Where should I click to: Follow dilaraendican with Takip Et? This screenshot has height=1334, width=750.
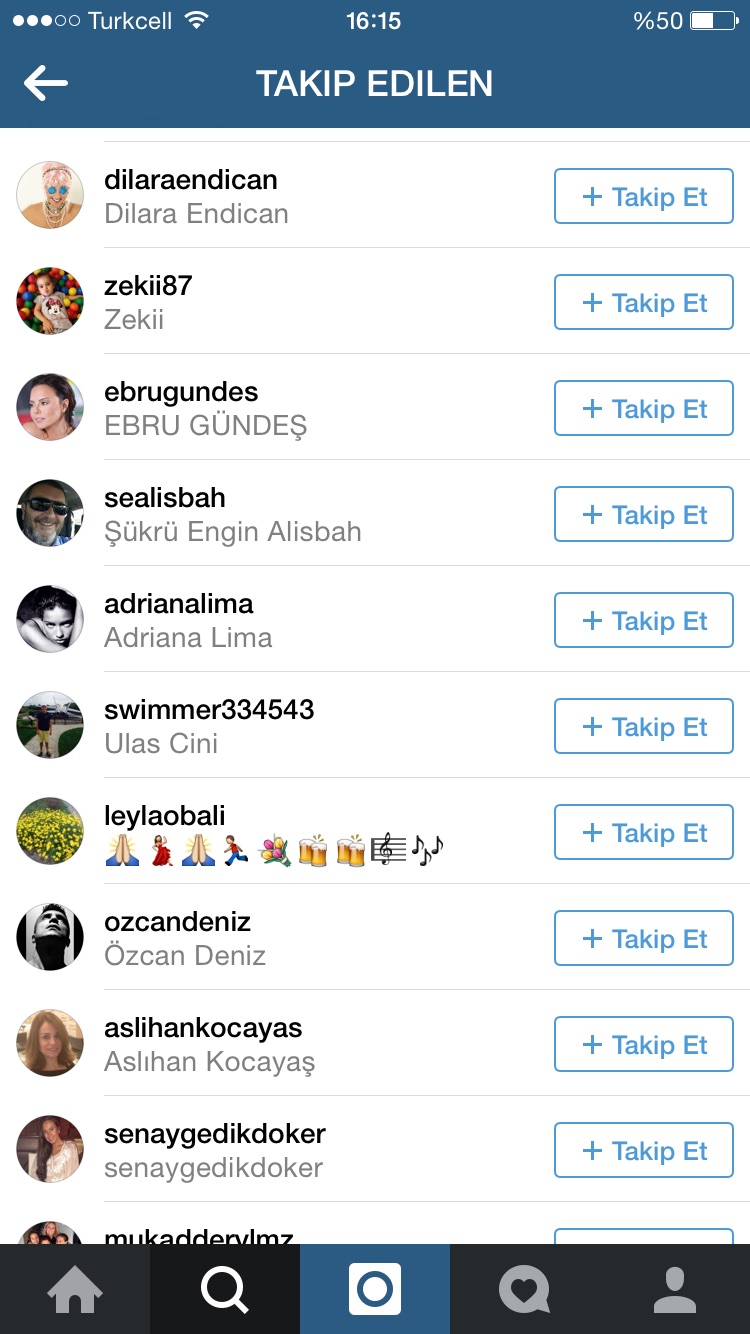pyautogui.click(x=643, y=197)
